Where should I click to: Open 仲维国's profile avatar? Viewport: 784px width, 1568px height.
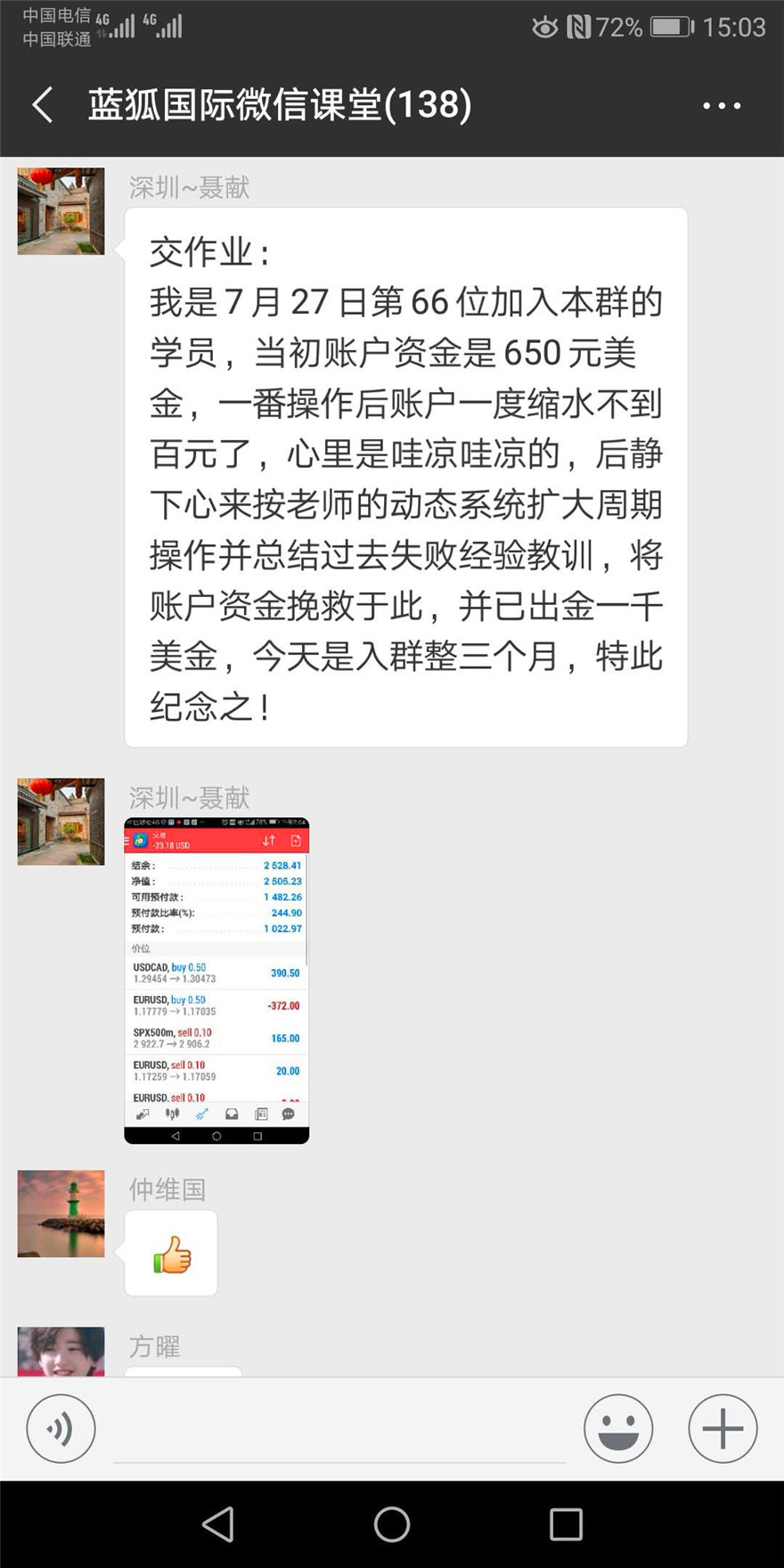pos(61,1213)
